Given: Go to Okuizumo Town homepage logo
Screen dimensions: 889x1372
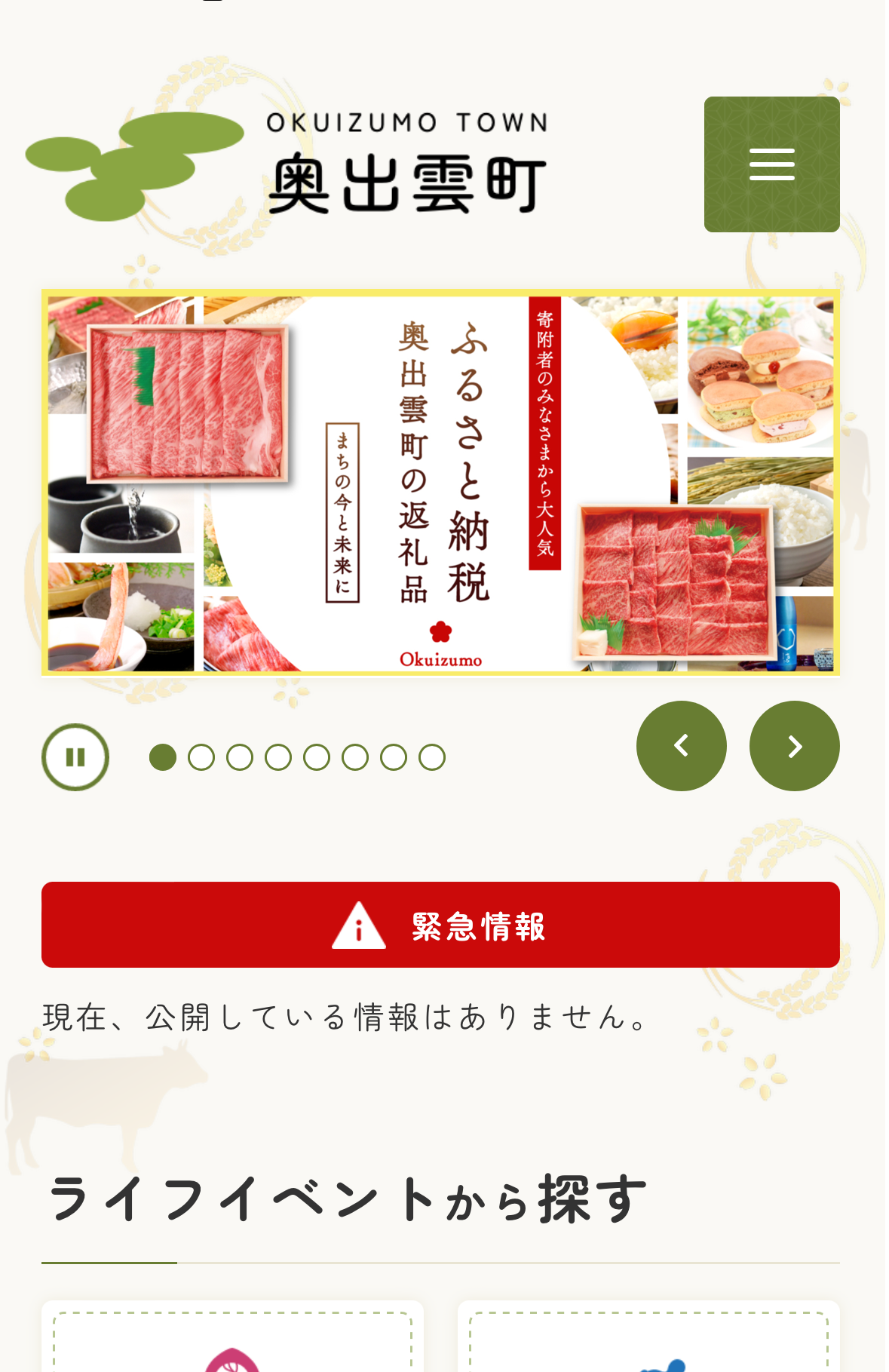Looking at the screenshot, I should 287,166.
